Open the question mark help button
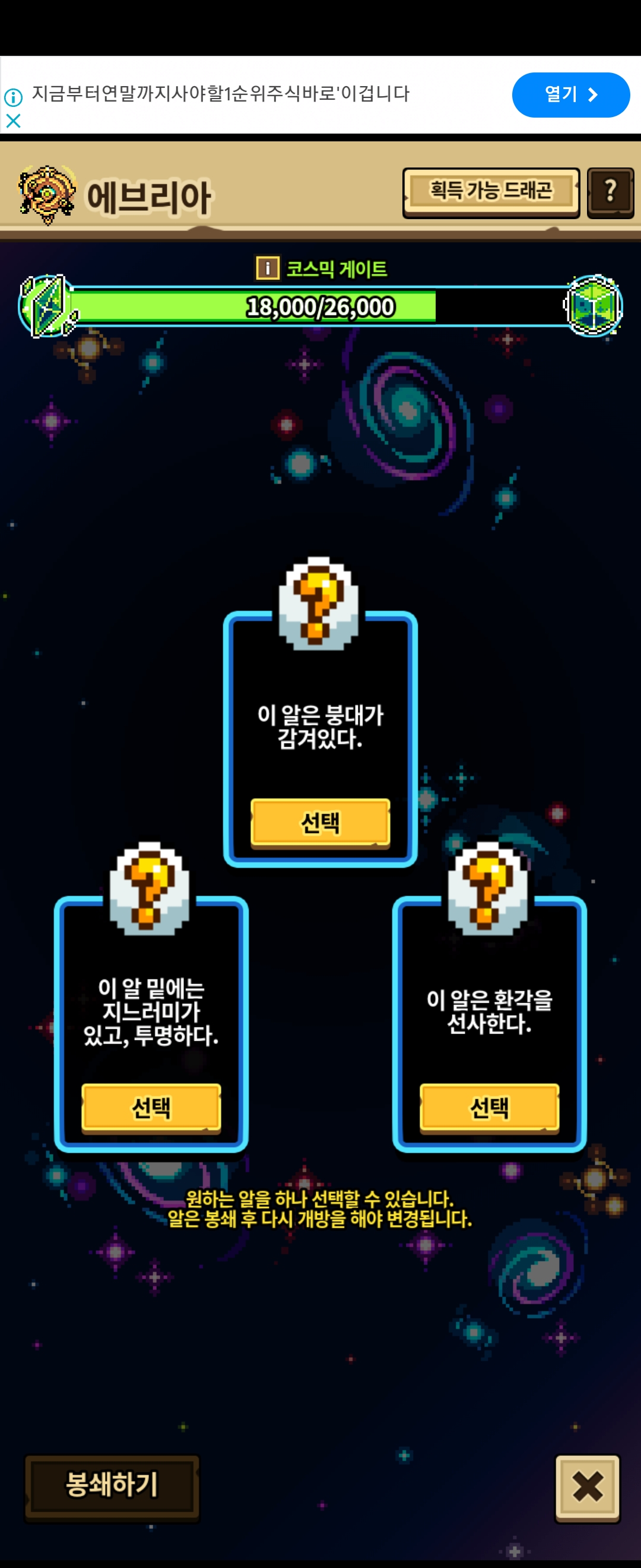The image size is (641, 1568). 610,192
